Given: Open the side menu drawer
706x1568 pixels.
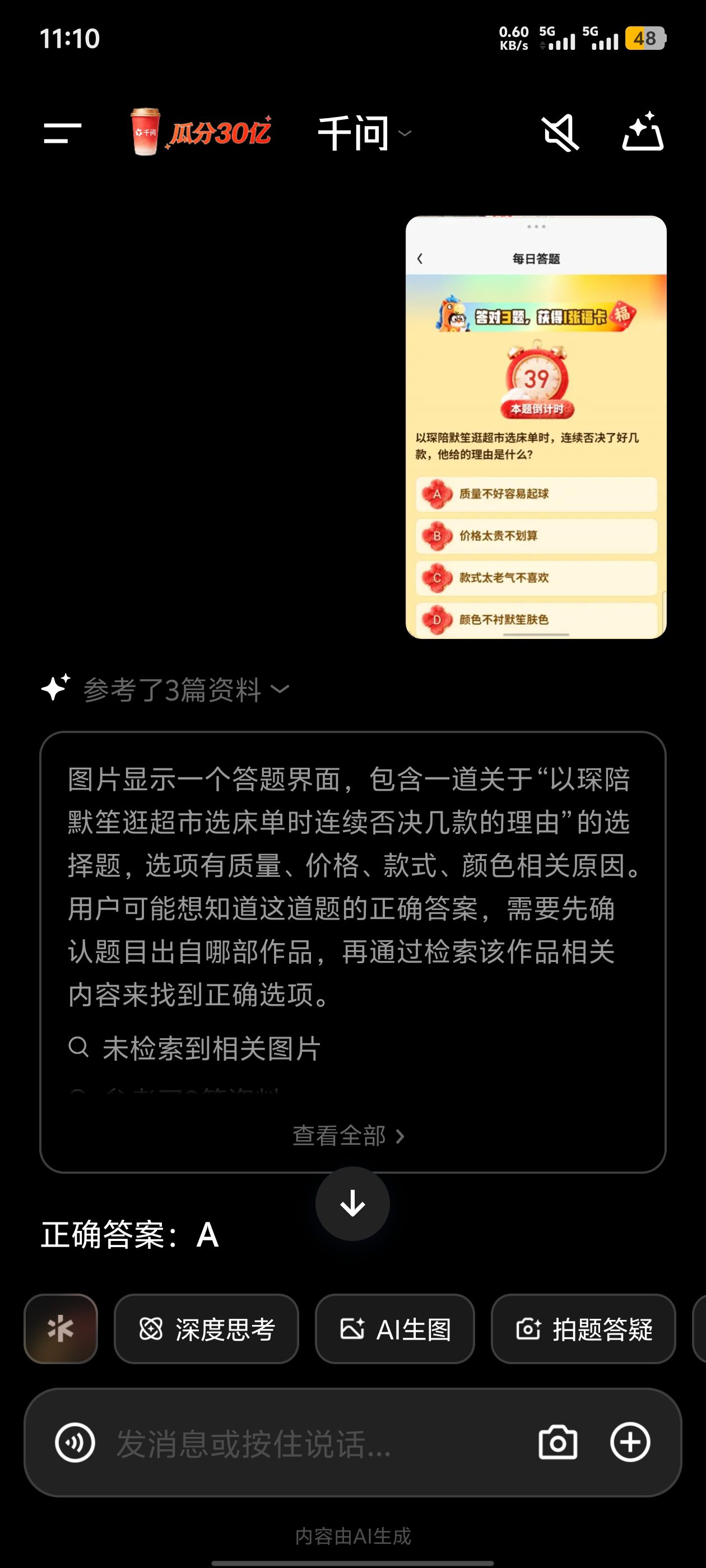Looking at the screenshot, I should pyautogui.click(x=62, y=133).
